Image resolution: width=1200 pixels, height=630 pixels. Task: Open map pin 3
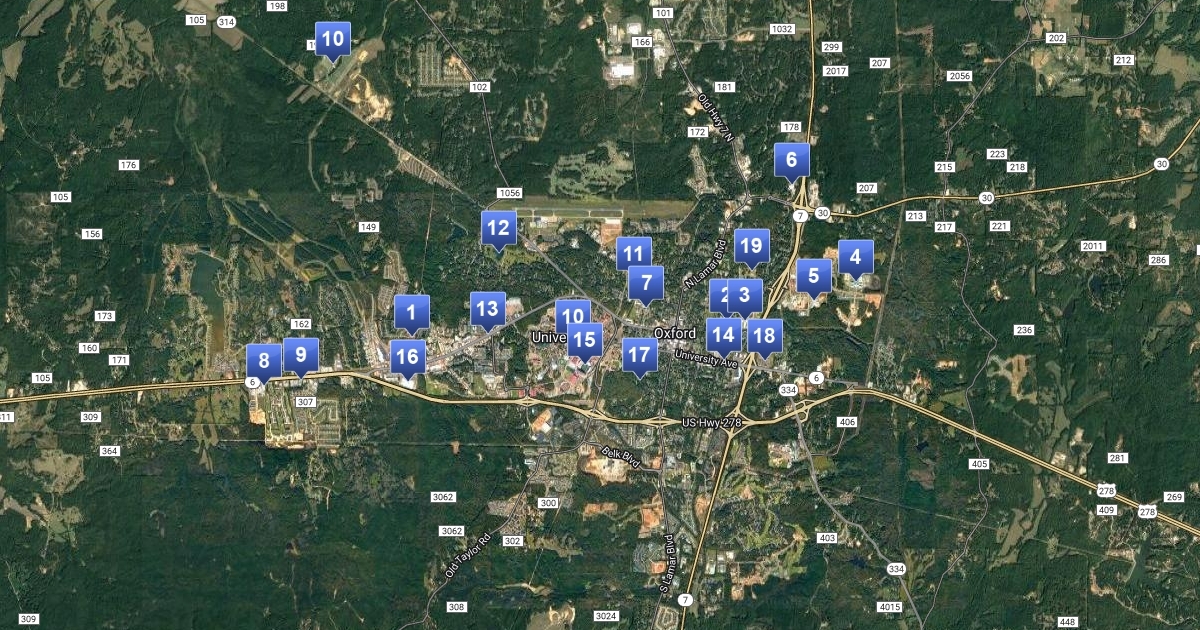coord(745,296)
